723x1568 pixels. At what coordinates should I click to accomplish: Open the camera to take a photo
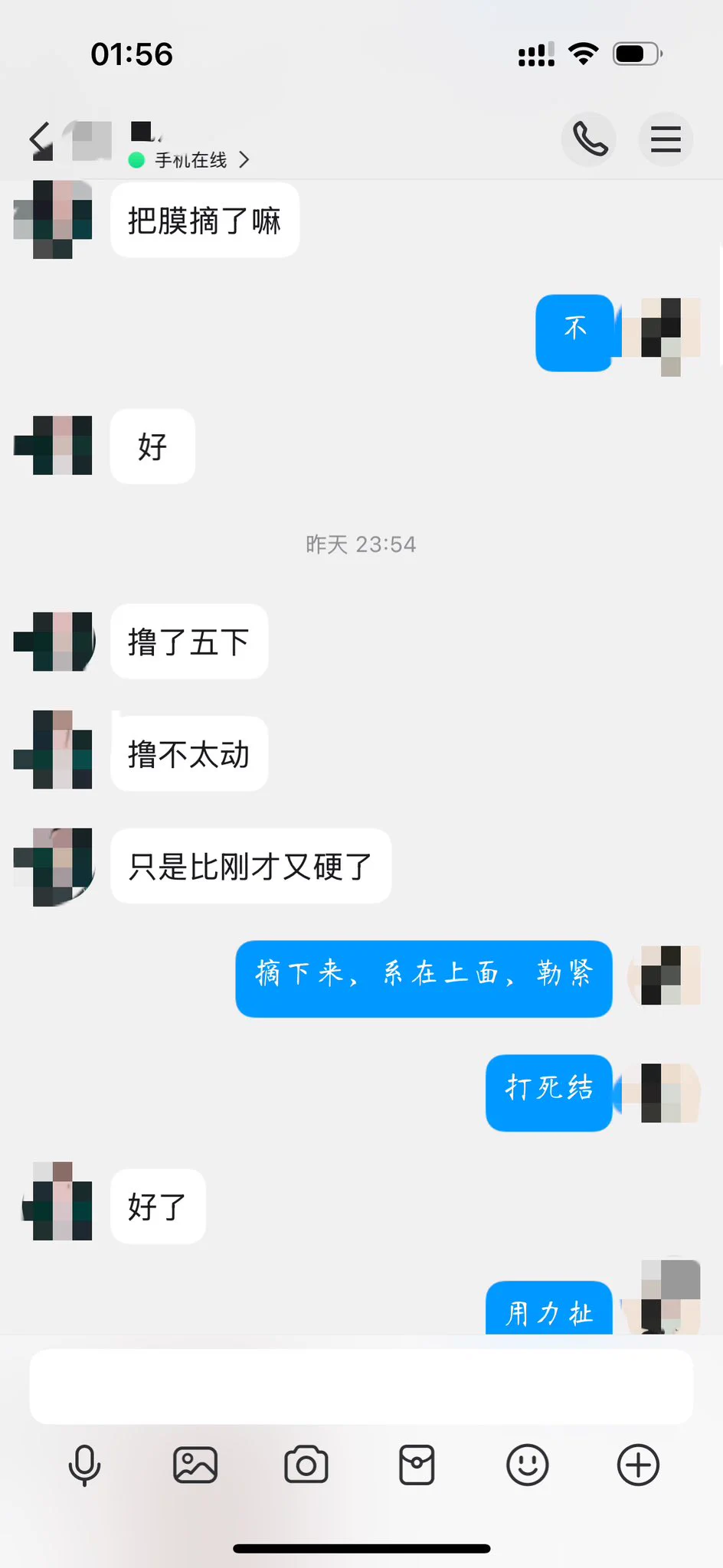click(306, 1465)
